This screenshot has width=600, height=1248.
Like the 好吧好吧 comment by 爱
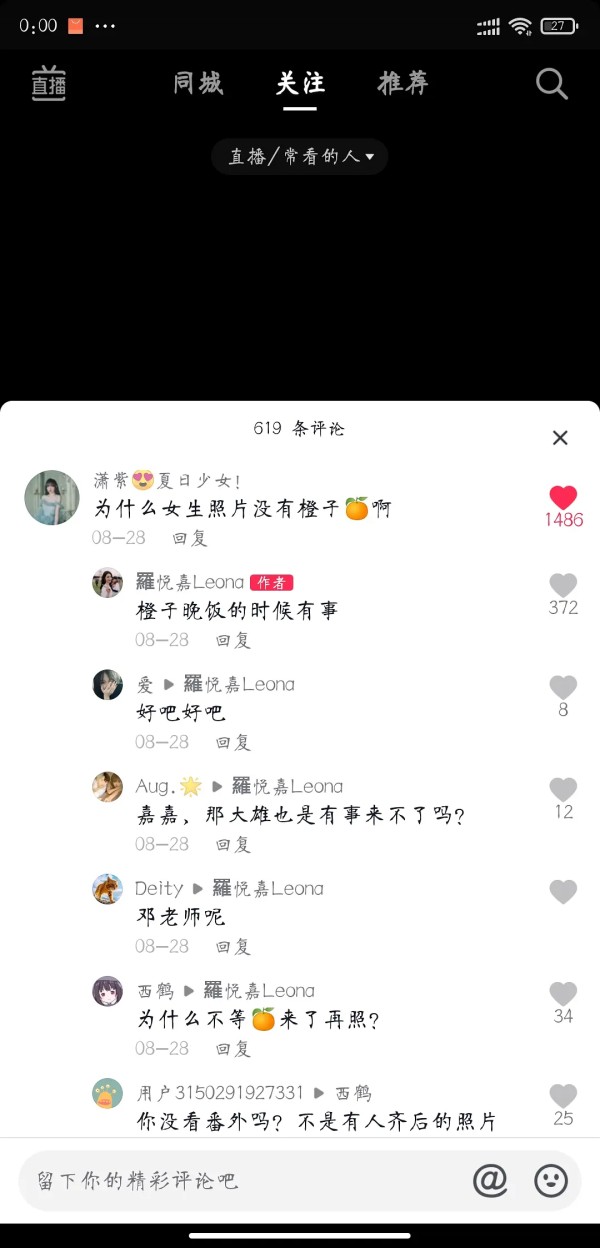[563, 688]
